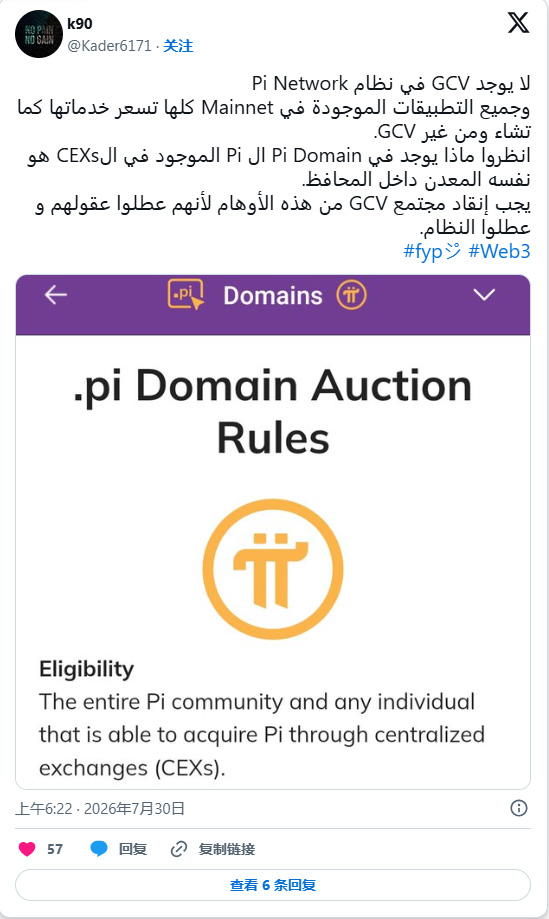
Task: Like this post with the heart icon
Action: click(27, 849)
